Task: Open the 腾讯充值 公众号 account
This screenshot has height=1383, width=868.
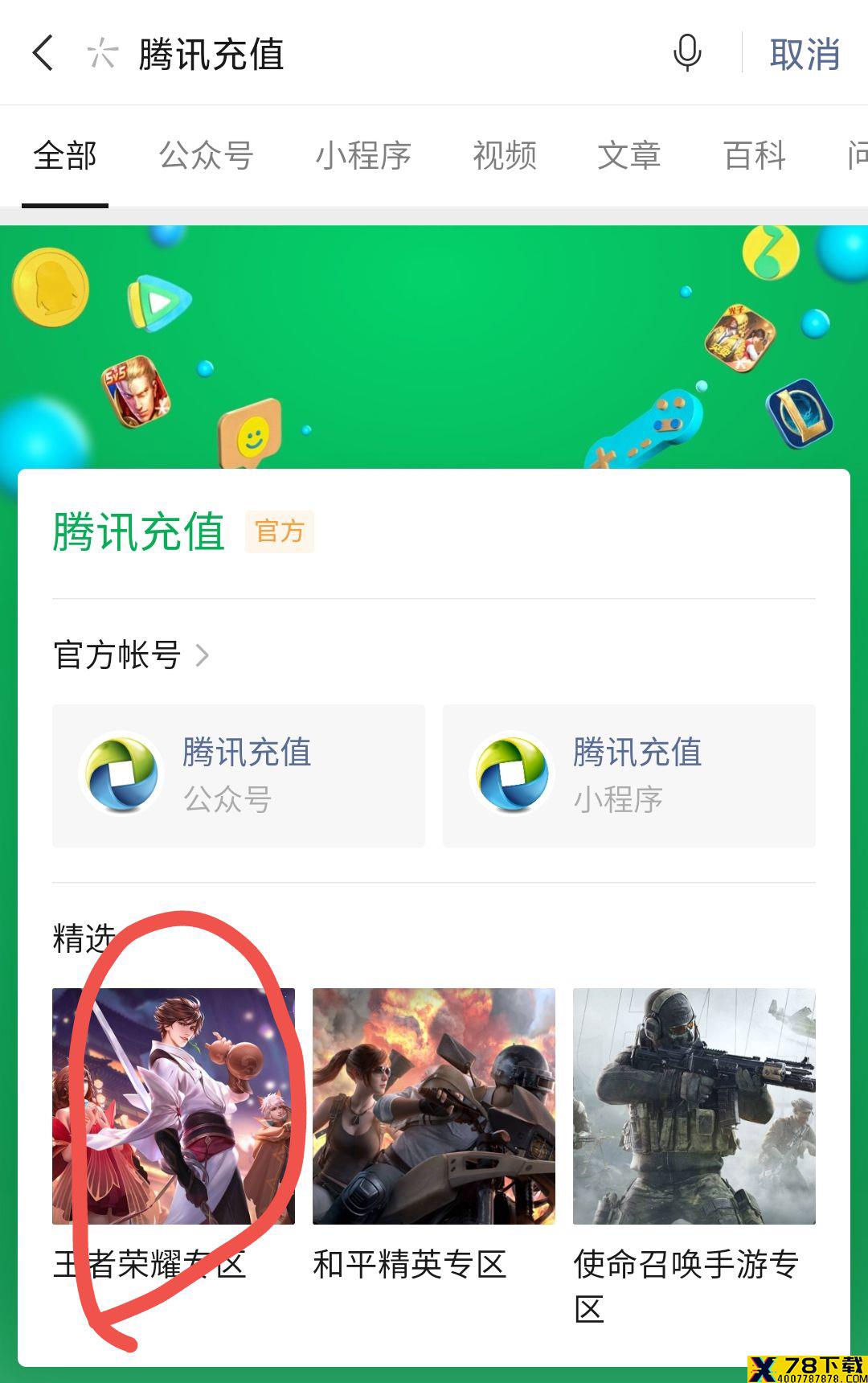Action: [239, 775]
